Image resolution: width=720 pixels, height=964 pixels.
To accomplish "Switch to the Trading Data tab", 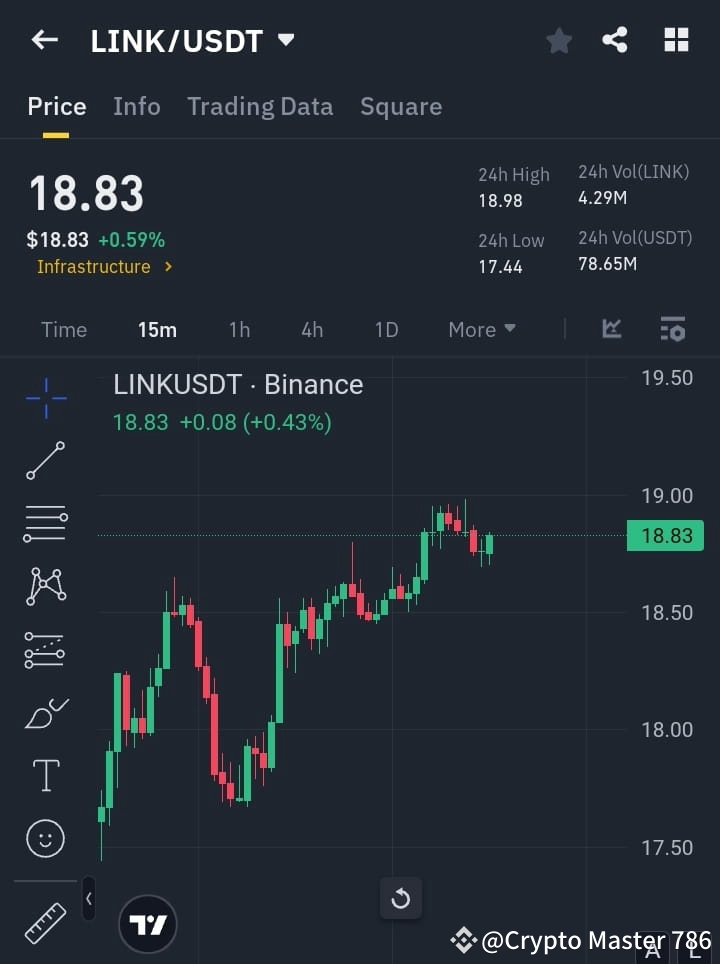I will tap(260, 106).
